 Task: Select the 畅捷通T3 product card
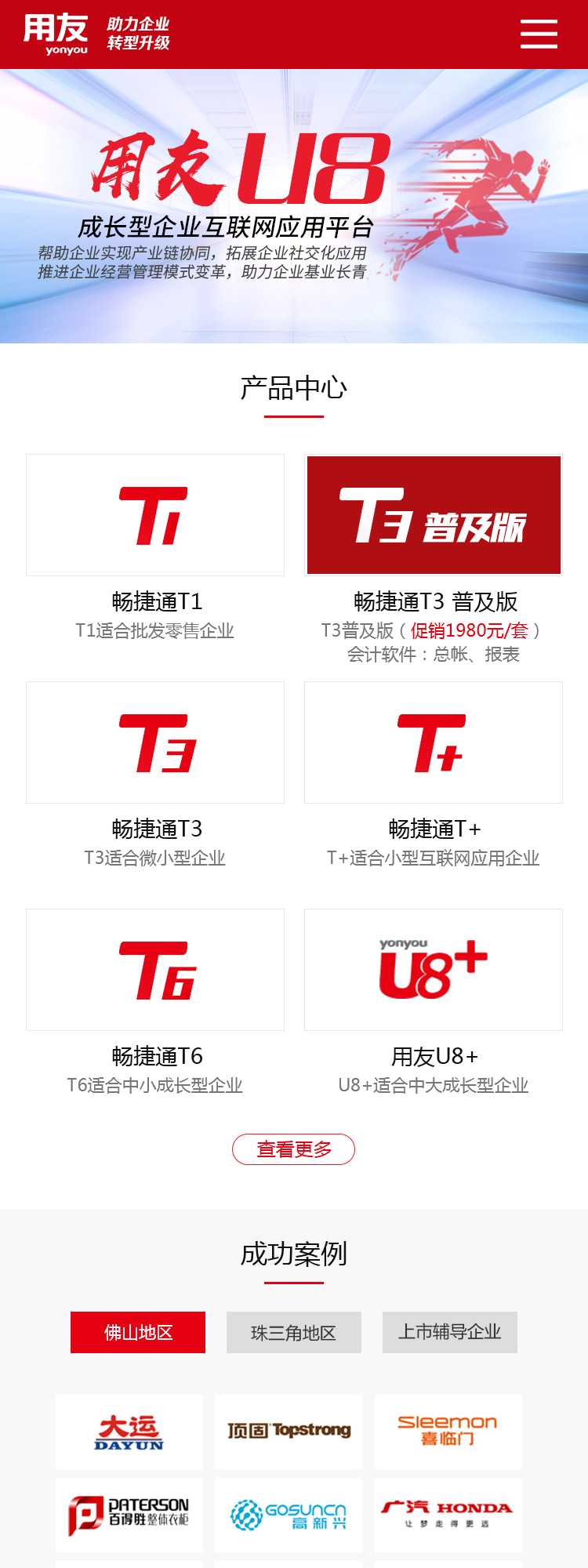point(155,742)
